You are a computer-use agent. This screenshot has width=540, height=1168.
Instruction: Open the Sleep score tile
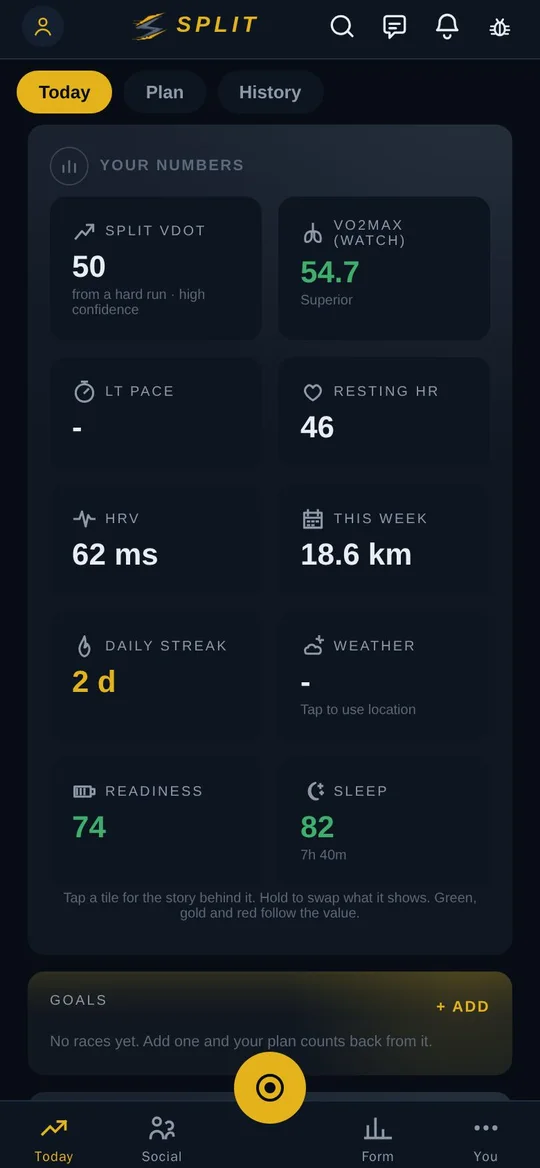[x=384, y=819]
